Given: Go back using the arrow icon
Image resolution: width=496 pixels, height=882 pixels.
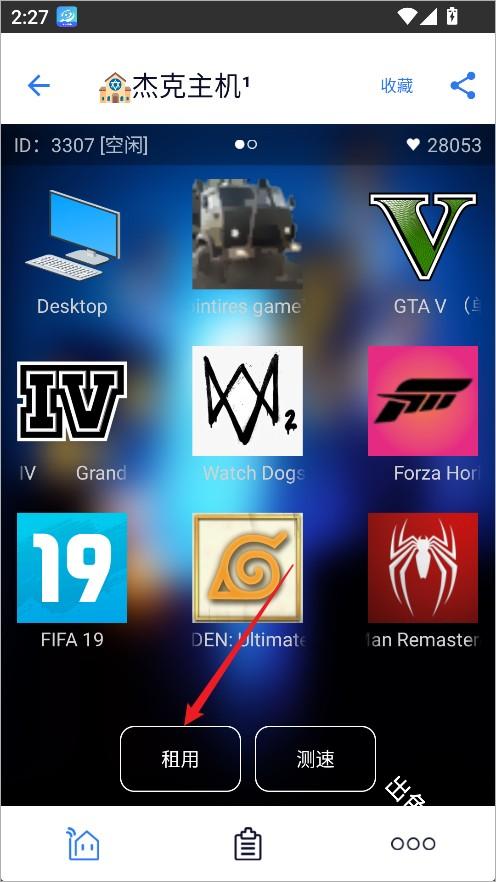Looking at the screenshot, I should (x=39, y=86).
